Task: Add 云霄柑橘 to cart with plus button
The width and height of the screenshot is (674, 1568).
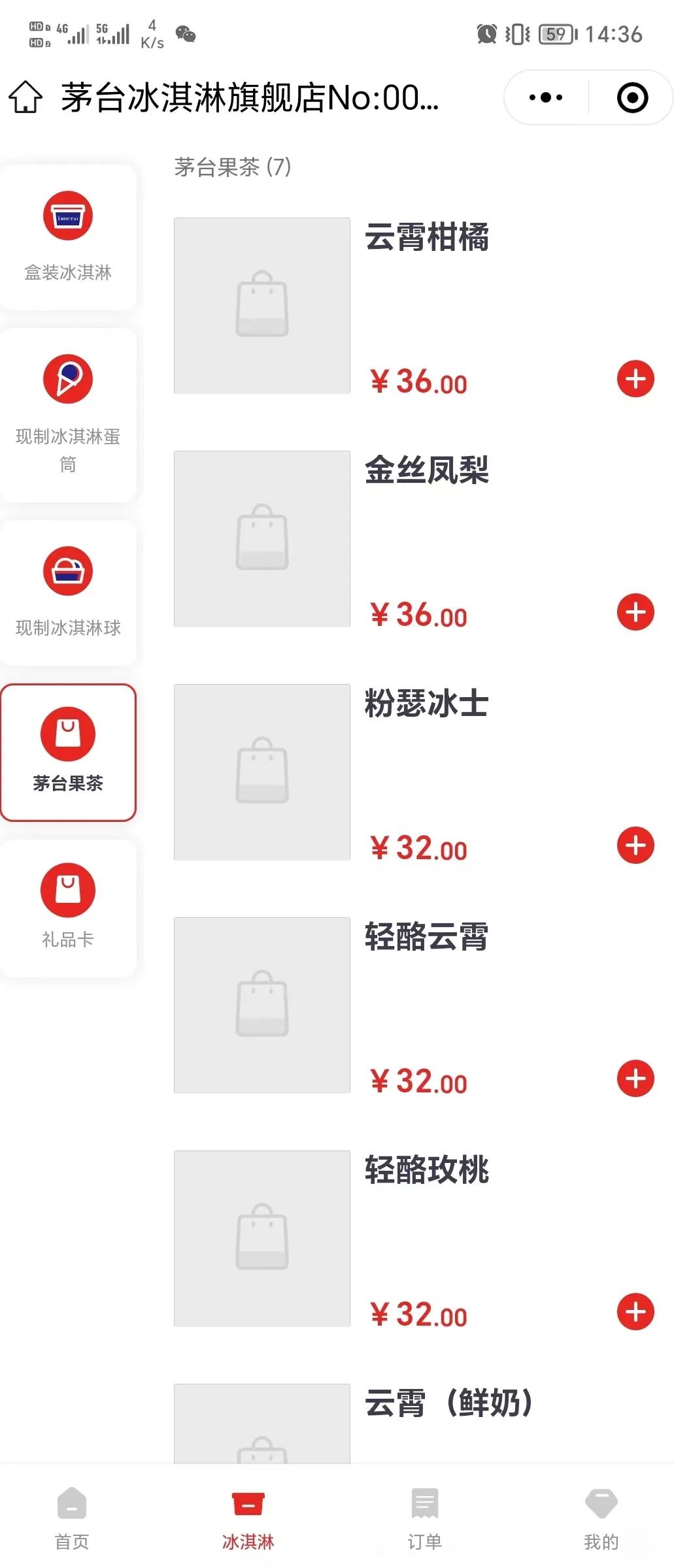Action: [x=635, y=379]
